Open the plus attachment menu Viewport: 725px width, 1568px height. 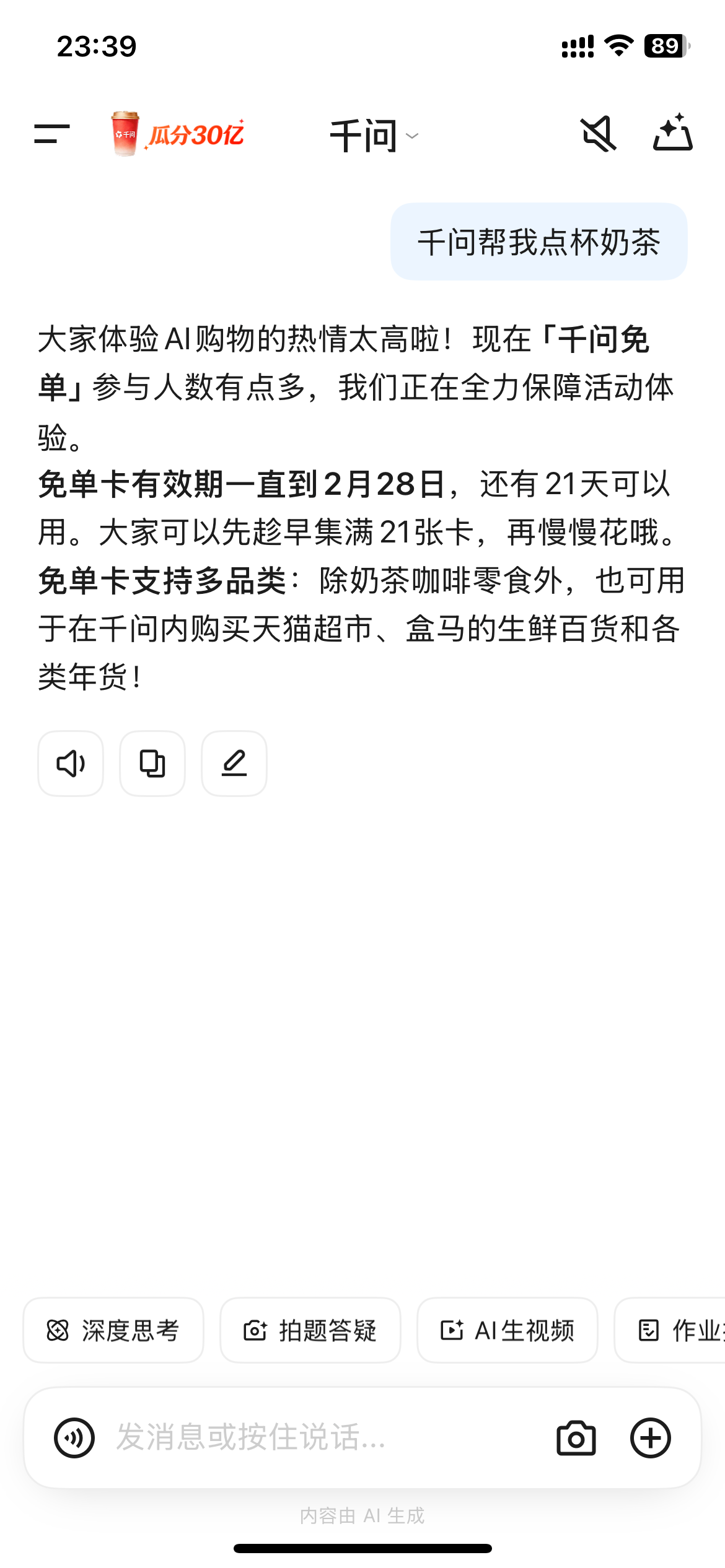pyautogui.click(x=651, y=1438)
